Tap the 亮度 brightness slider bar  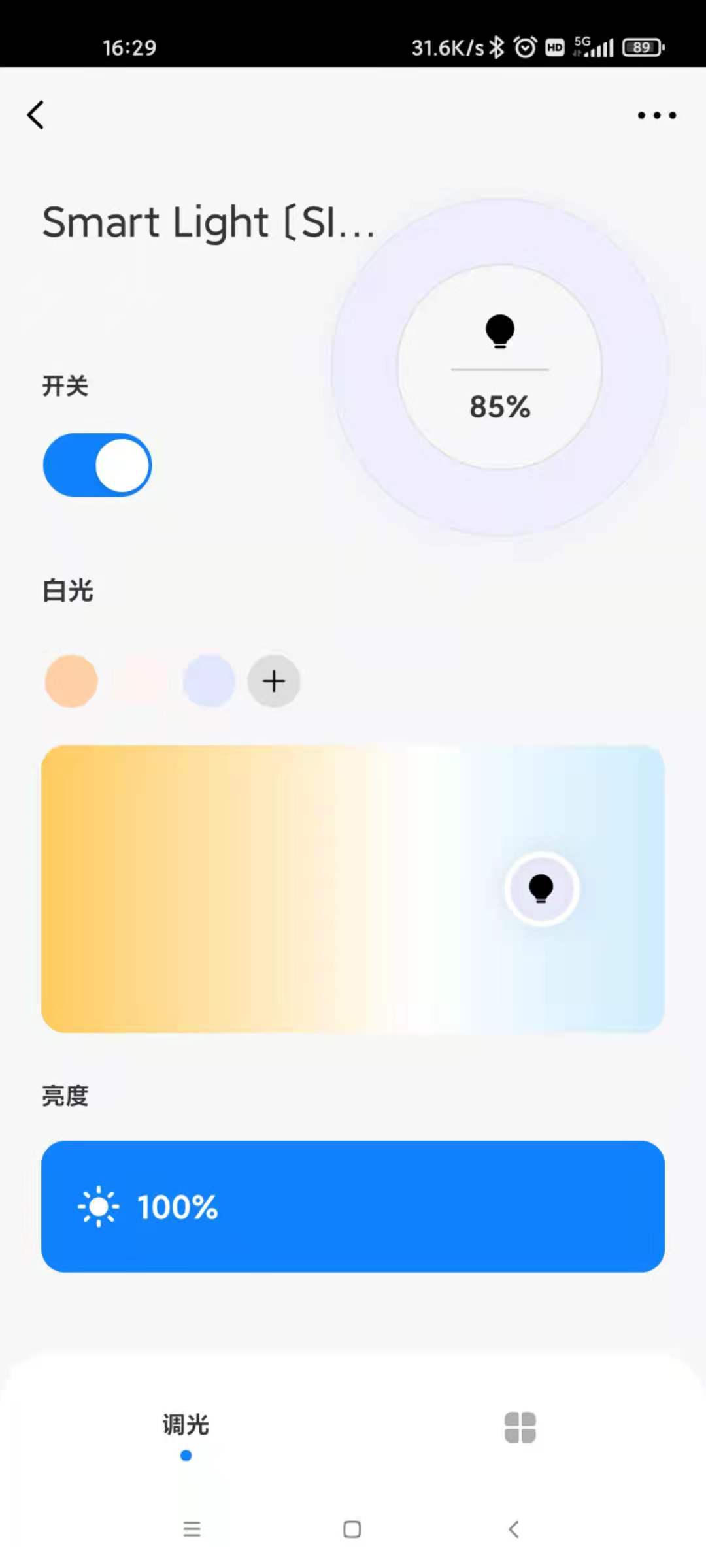tap(353, 1206)
